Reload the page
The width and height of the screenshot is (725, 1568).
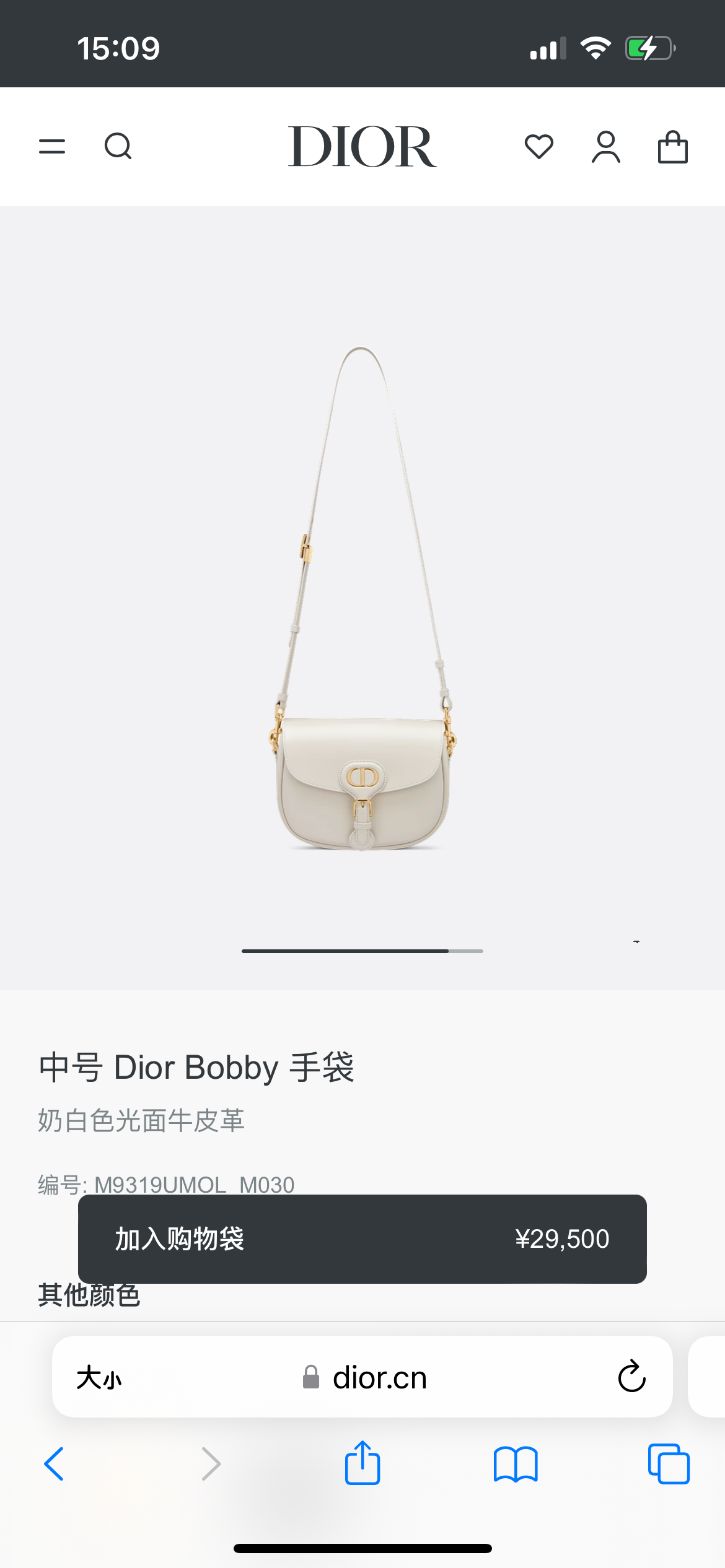coord(631,1377)
